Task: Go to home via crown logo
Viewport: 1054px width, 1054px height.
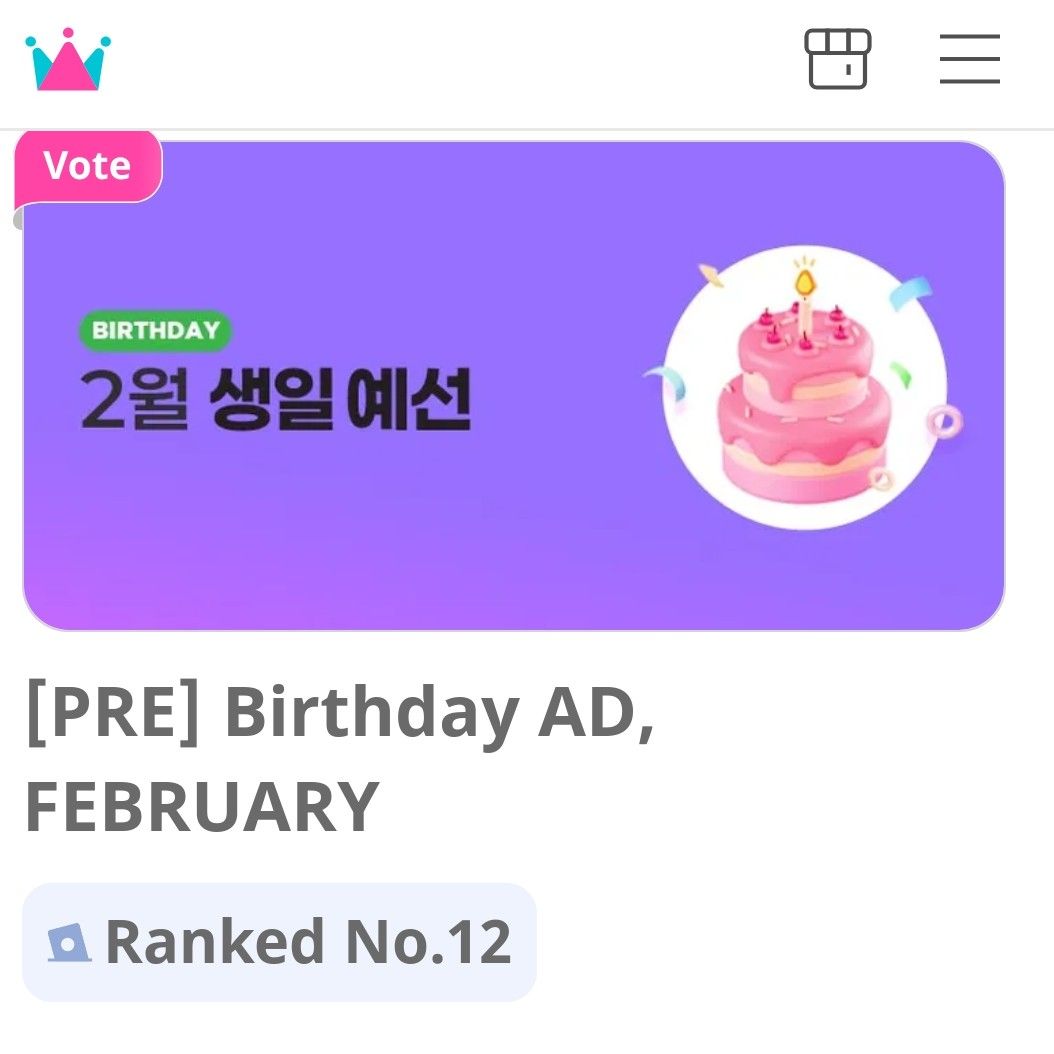Action: [x=68, y=60]
